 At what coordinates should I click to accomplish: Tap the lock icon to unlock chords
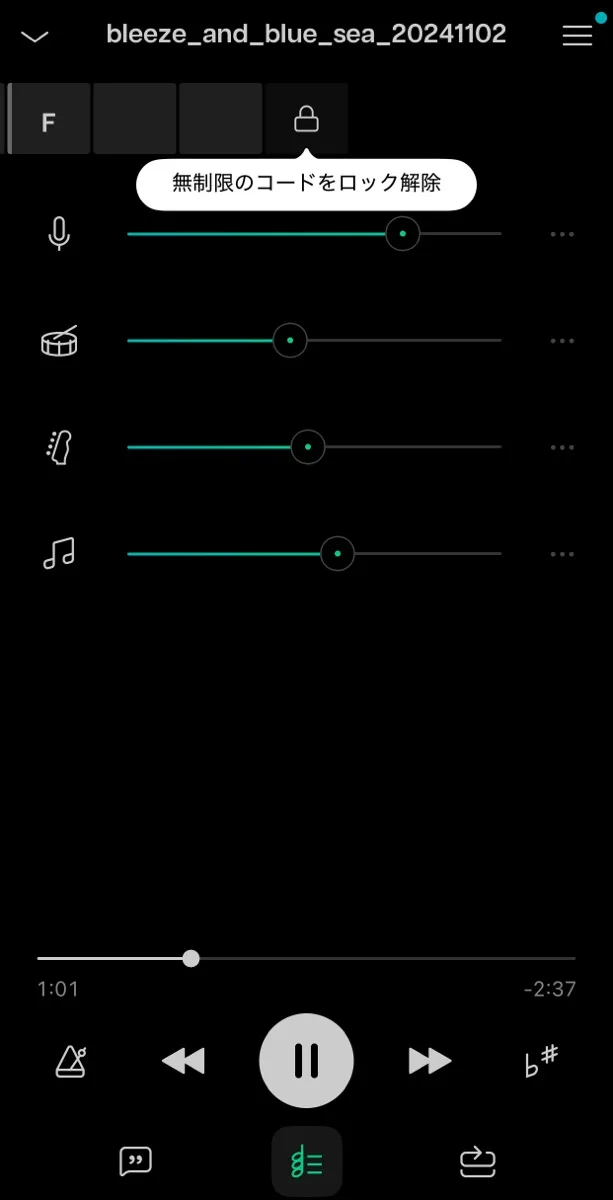tap(306, 120)
